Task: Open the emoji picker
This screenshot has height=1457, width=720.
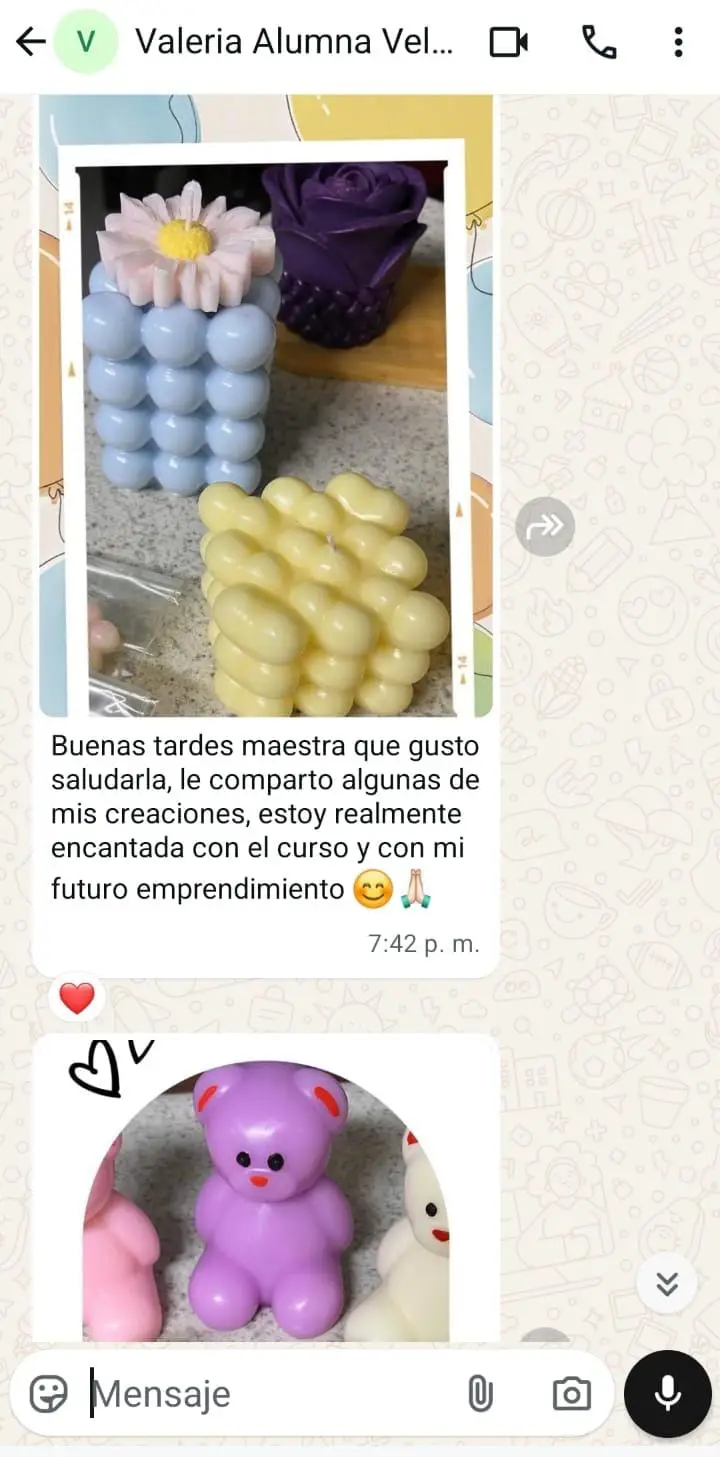Action: 48,1394
